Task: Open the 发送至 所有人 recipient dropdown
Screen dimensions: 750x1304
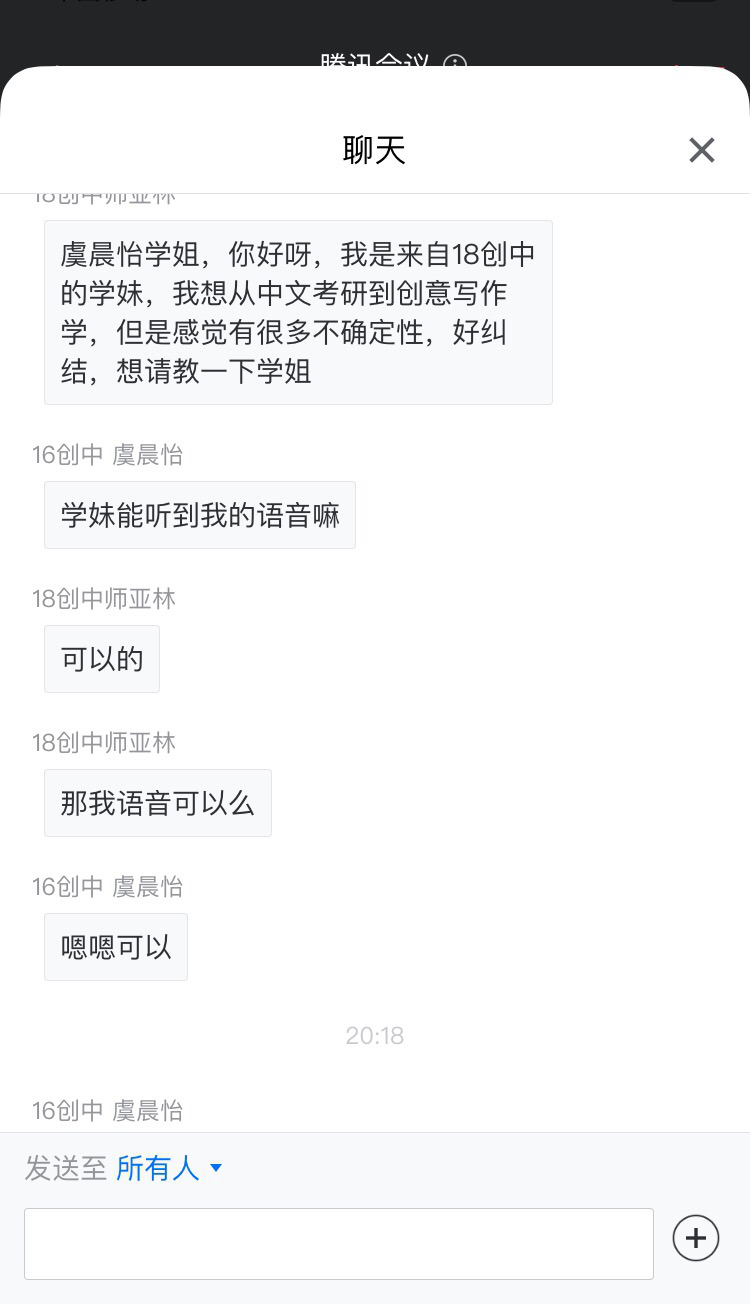Action: tap(169, 1168)
